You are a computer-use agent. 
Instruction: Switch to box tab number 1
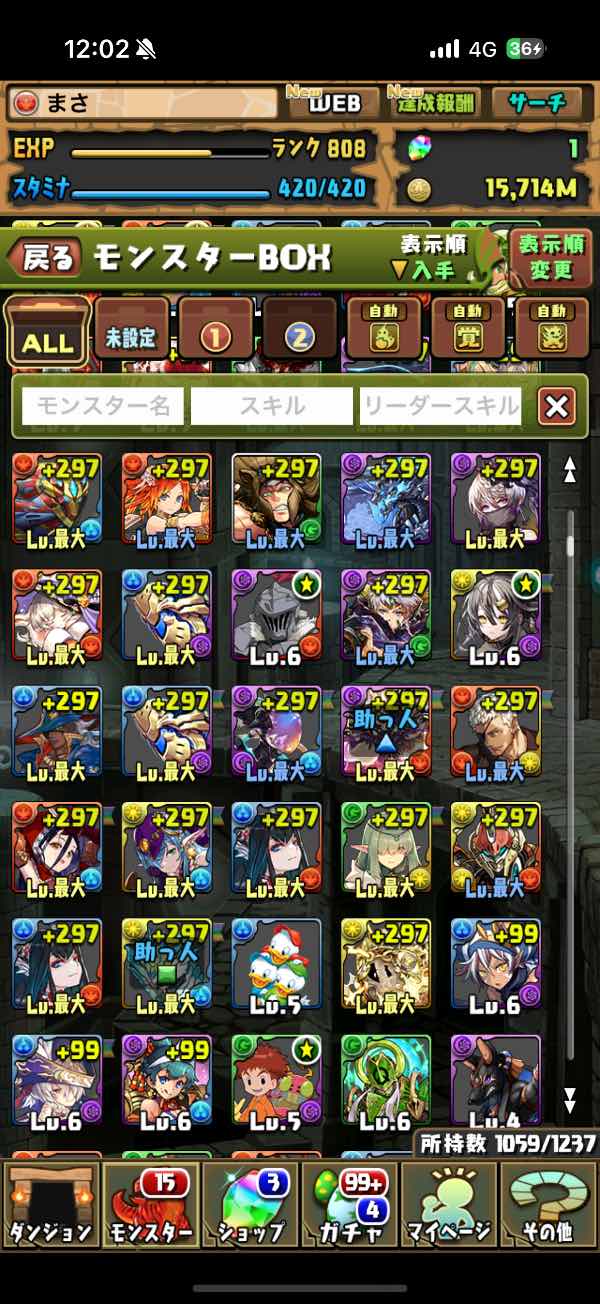(216, 334)
